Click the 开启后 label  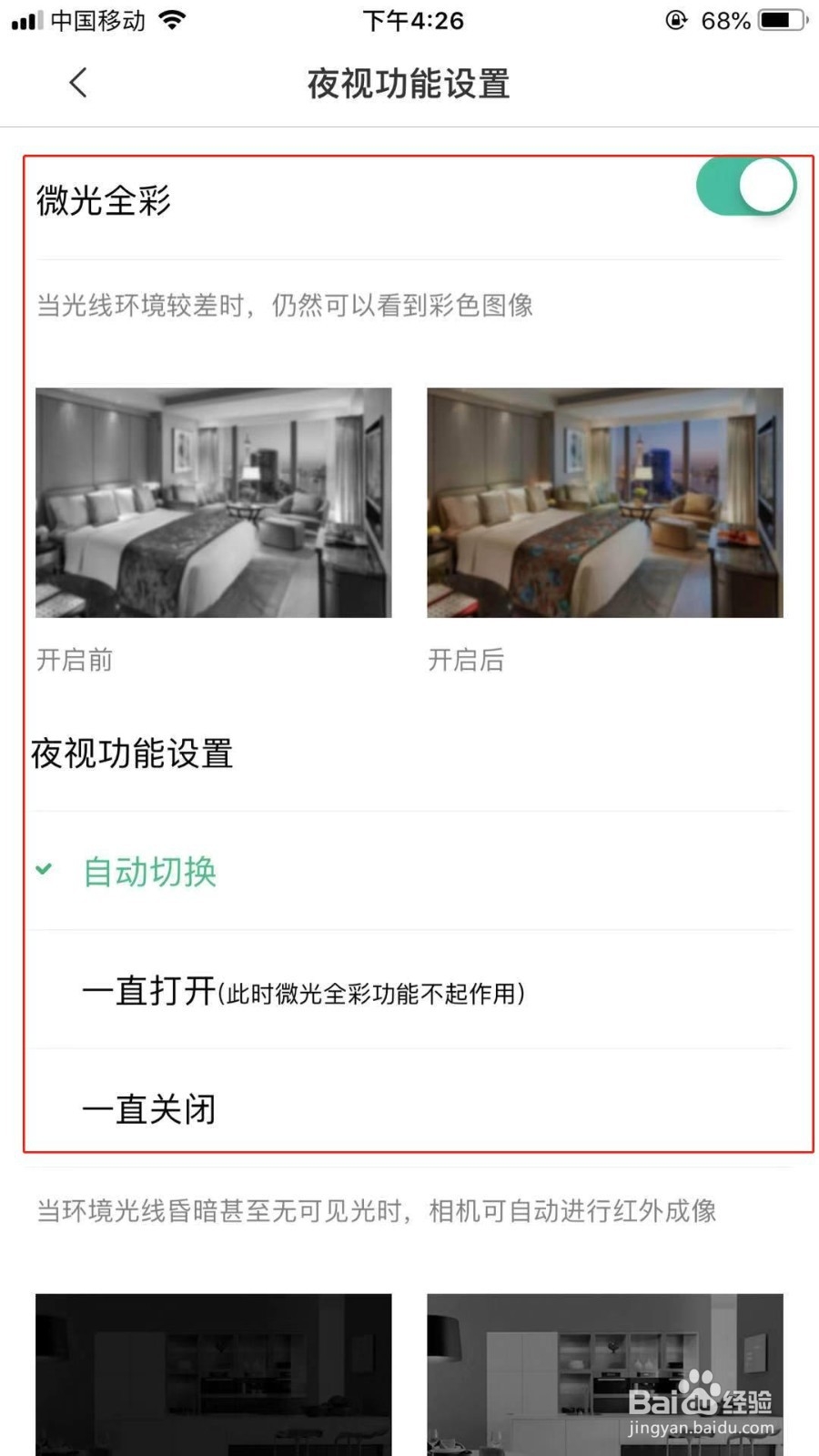467,661
